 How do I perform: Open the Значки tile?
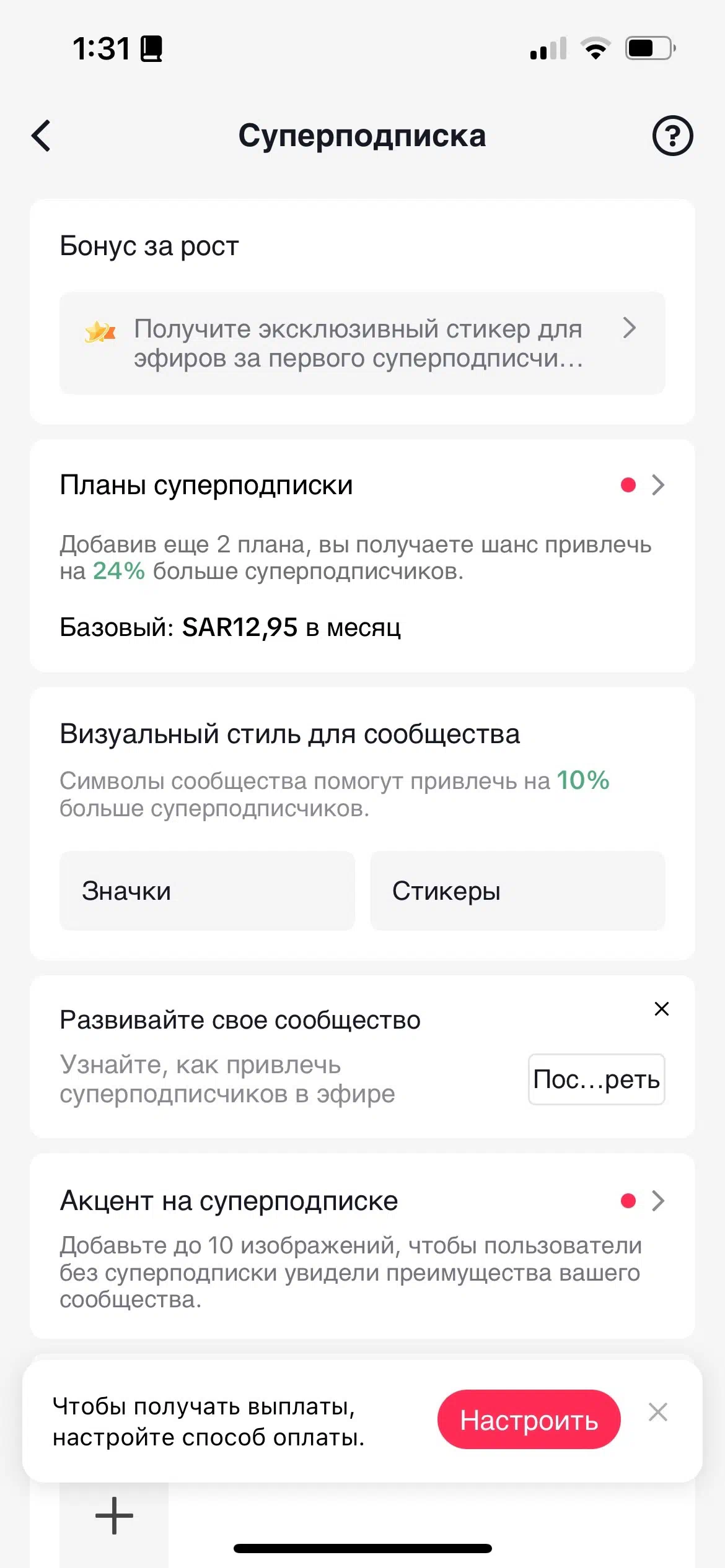tap(207, 891)
